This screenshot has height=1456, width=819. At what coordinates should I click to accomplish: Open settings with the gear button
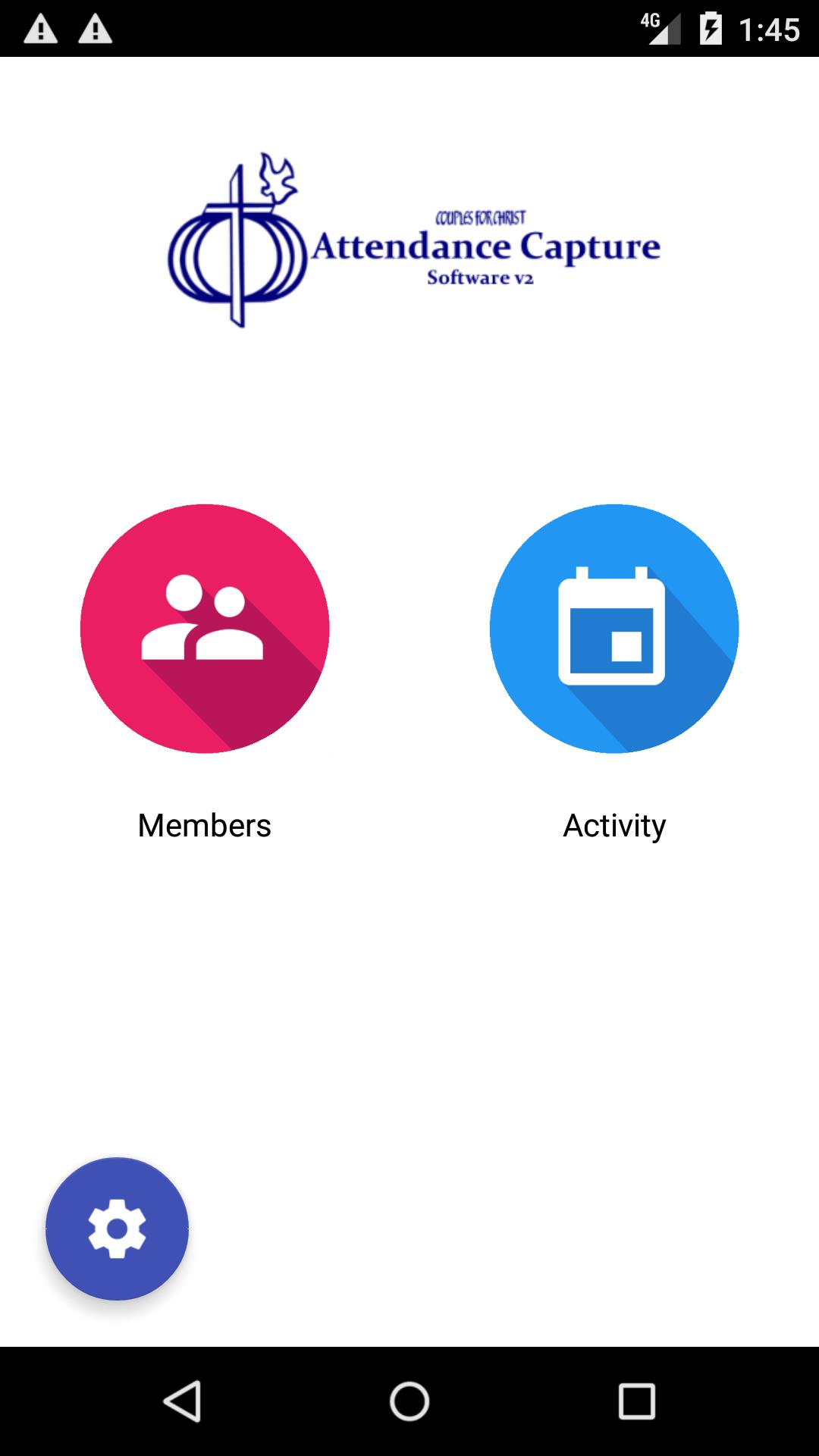point(117,1228)
